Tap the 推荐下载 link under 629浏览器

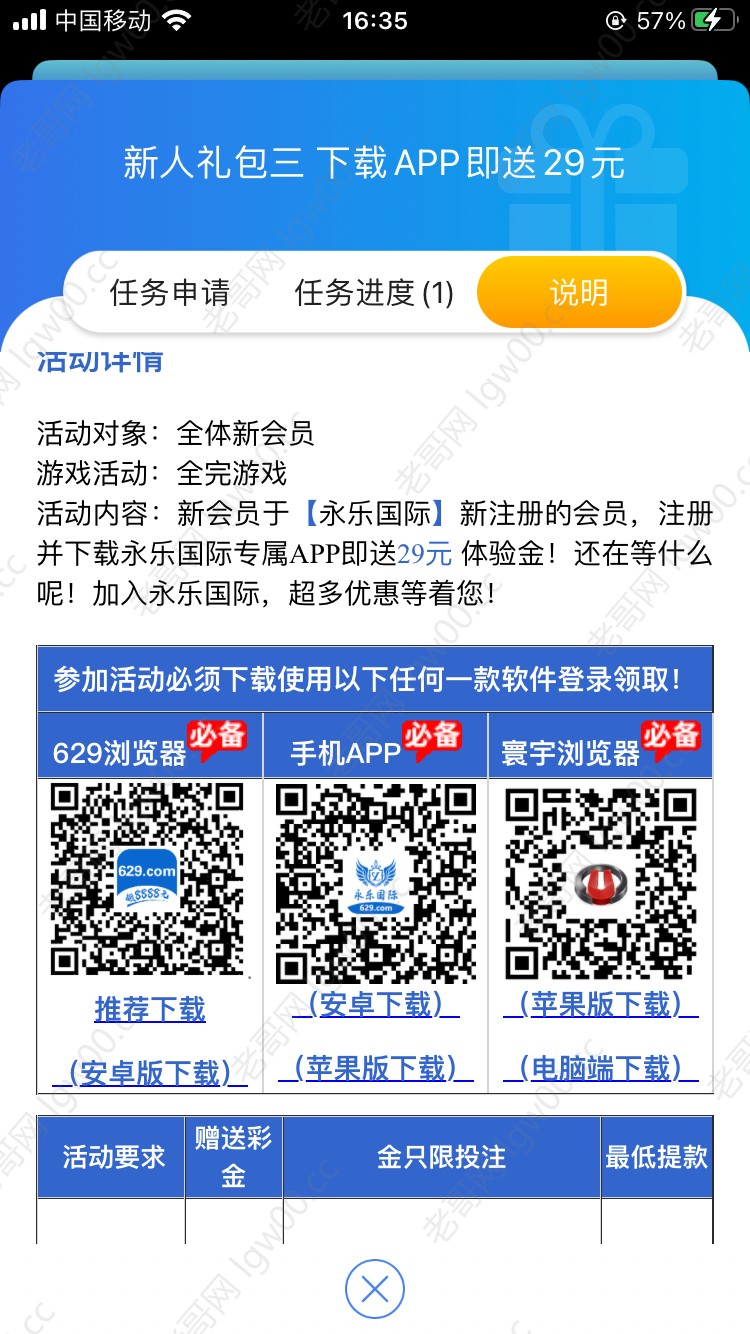click(x=150, y=1009)
